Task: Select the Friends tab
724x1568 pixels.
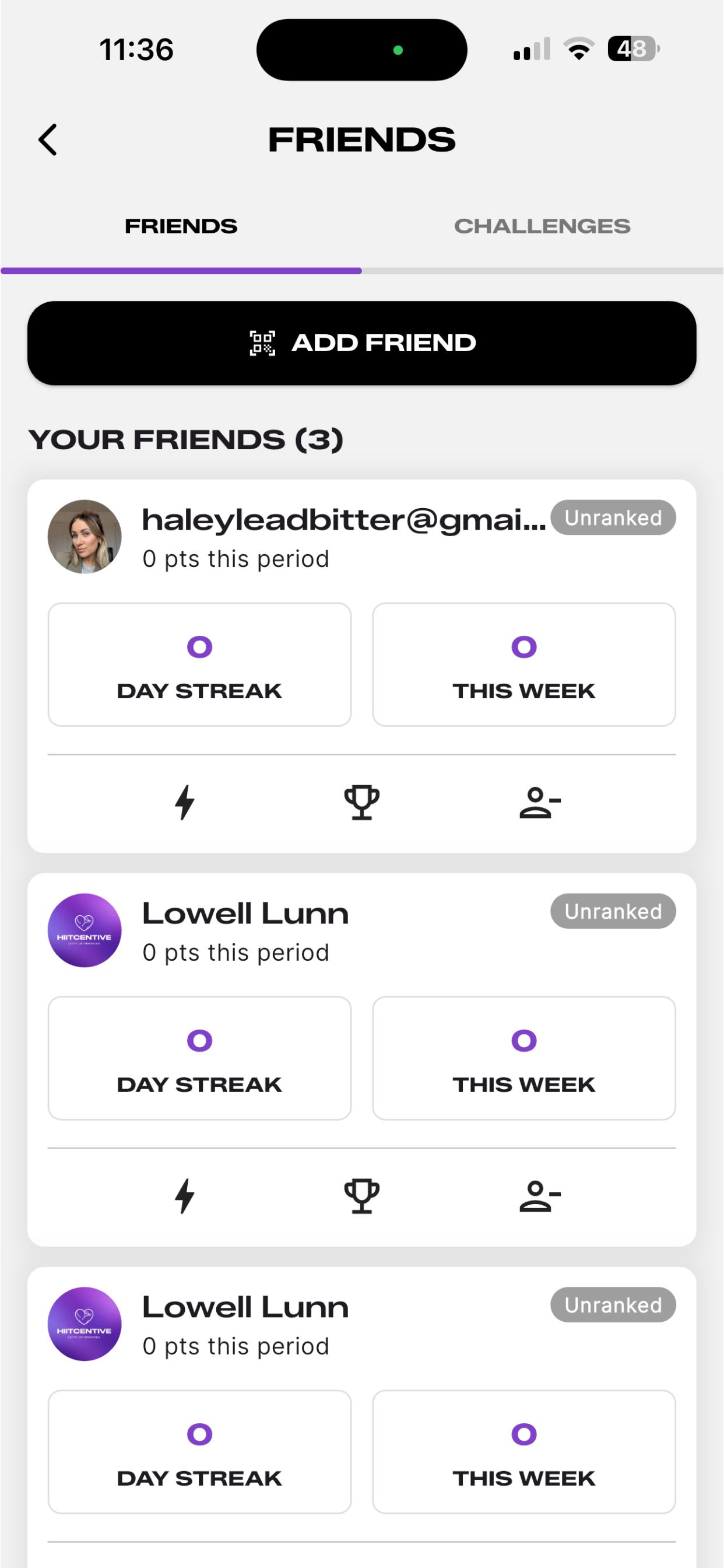Action: pyautogui.click(x=181, y=226)
